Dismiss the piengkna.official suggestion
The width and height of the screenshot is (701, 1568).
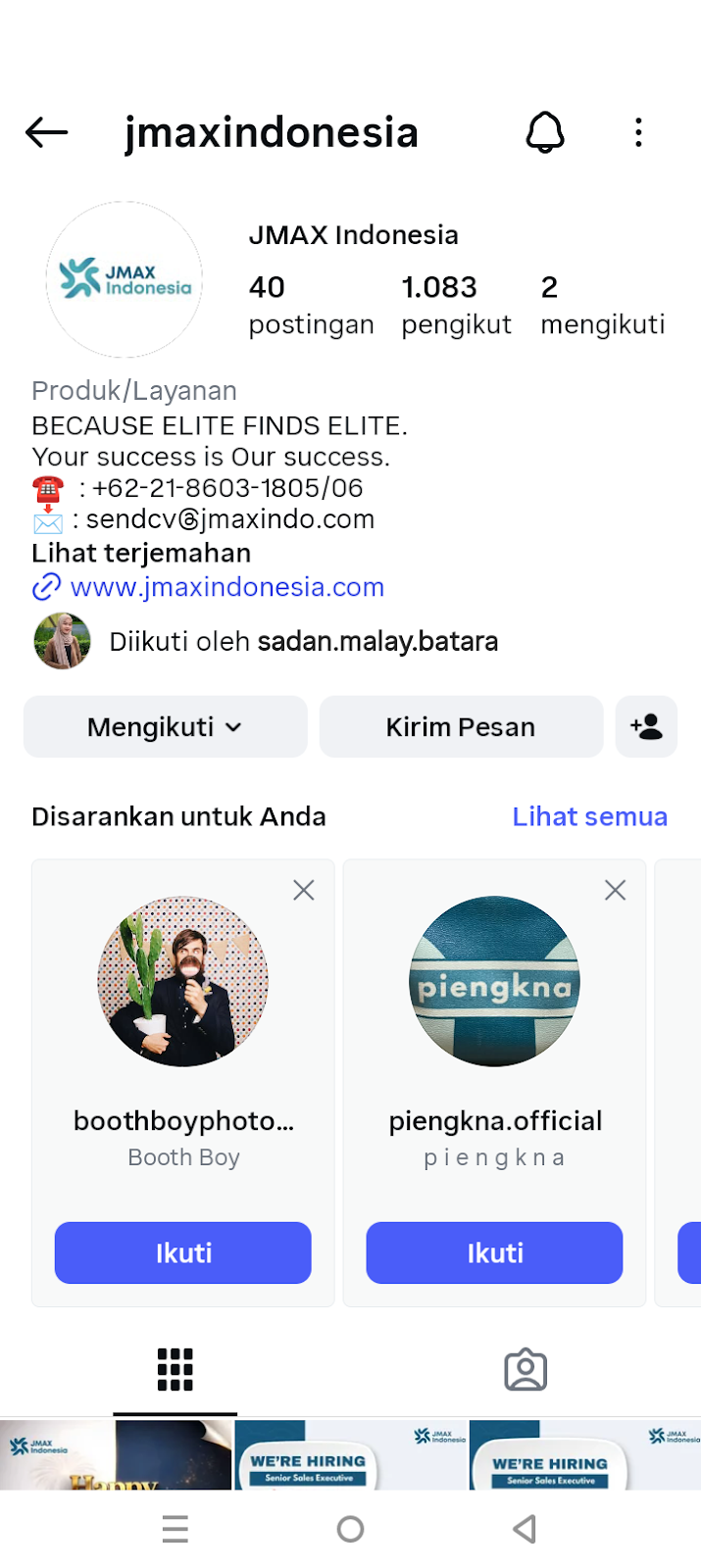pos(615,890)
